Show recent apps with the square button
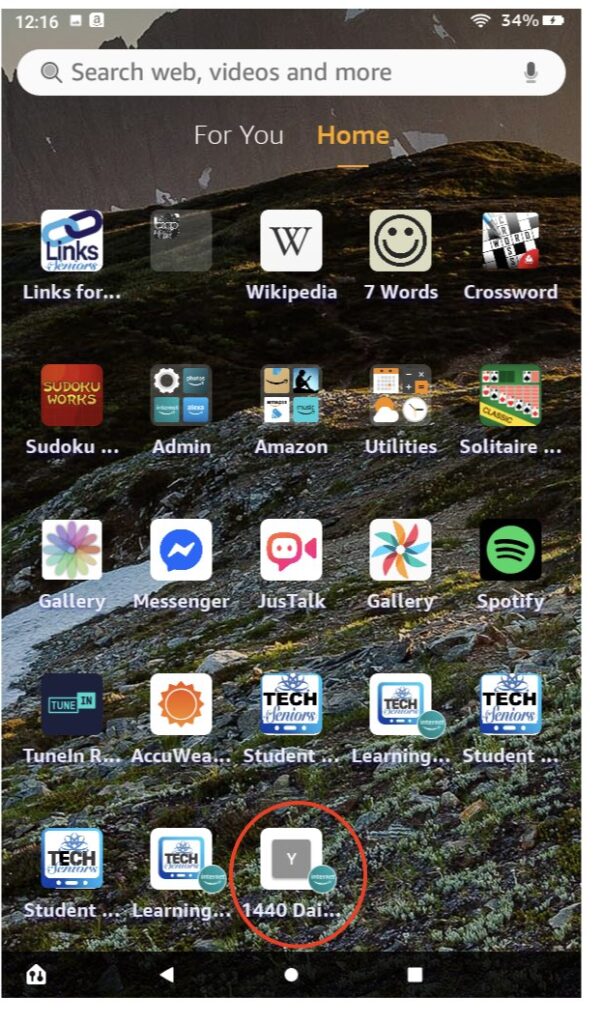603x1024 pixels. pyautogui.click(x=414, y=974)
